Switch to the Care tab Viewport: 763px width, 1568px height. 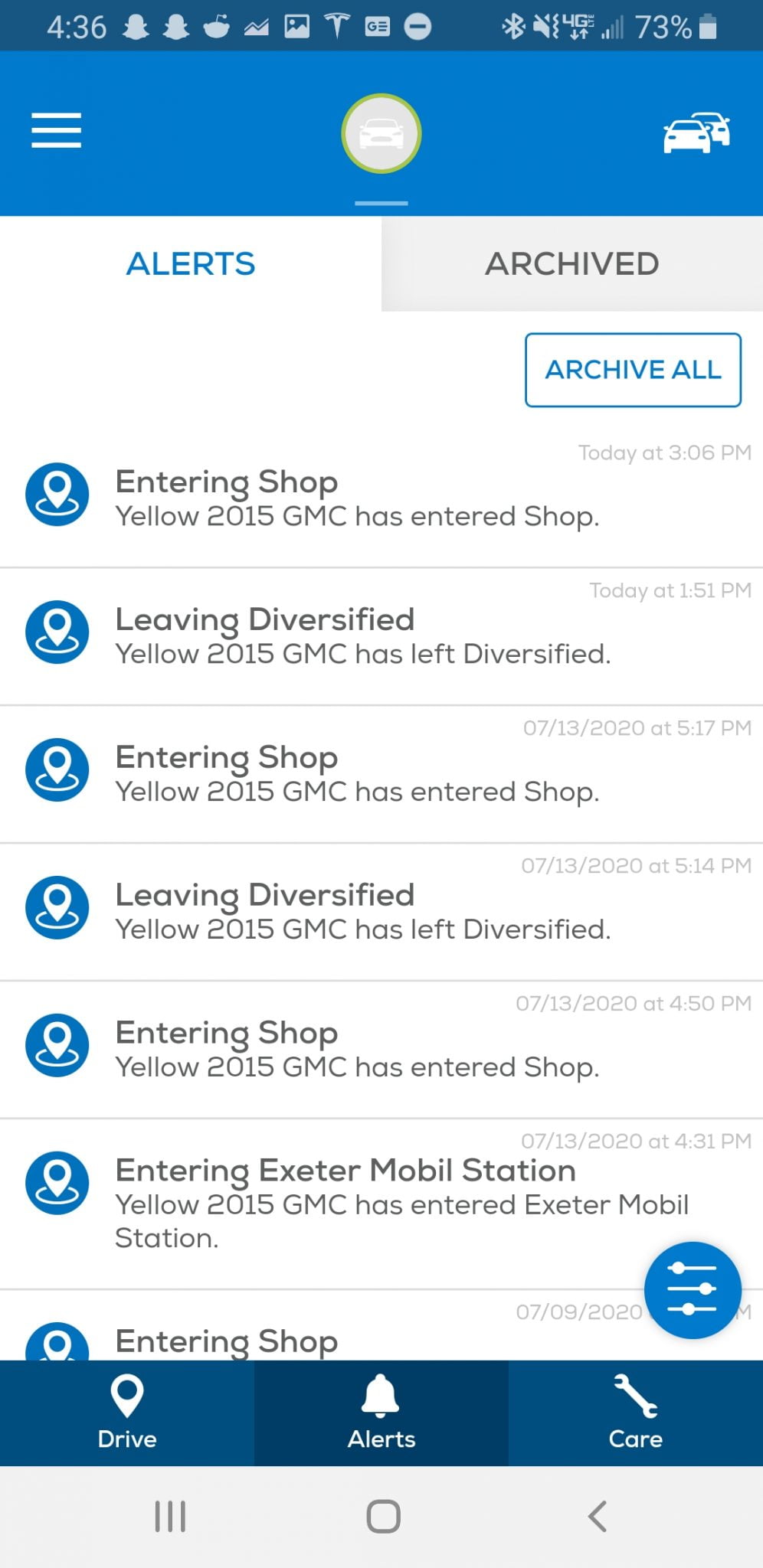click(x=636, y=1413)
